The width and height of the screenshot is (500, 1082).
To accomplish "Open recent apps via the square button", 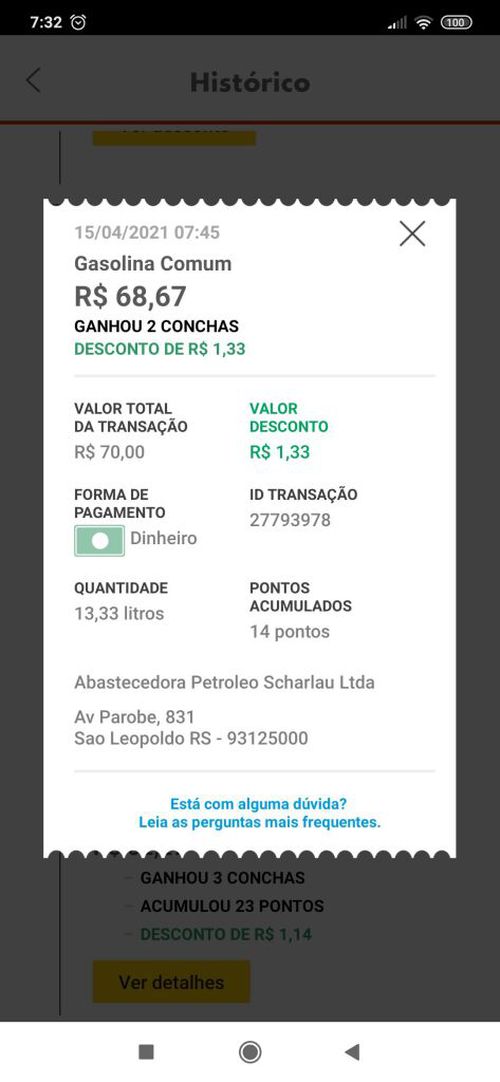I will (x=146, y=1052).
